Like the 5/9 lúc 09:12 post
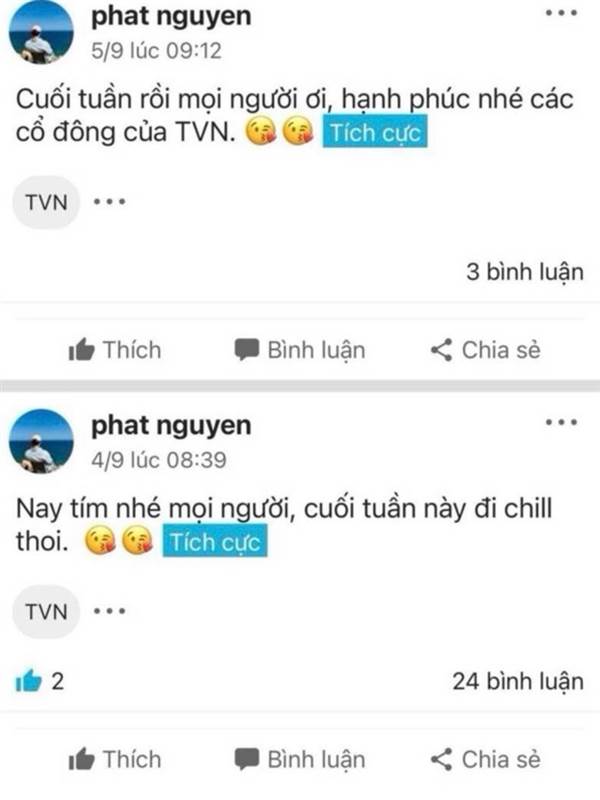Image resolution: width=600 pixels, height=800 pixels. (x=115, y=350)
